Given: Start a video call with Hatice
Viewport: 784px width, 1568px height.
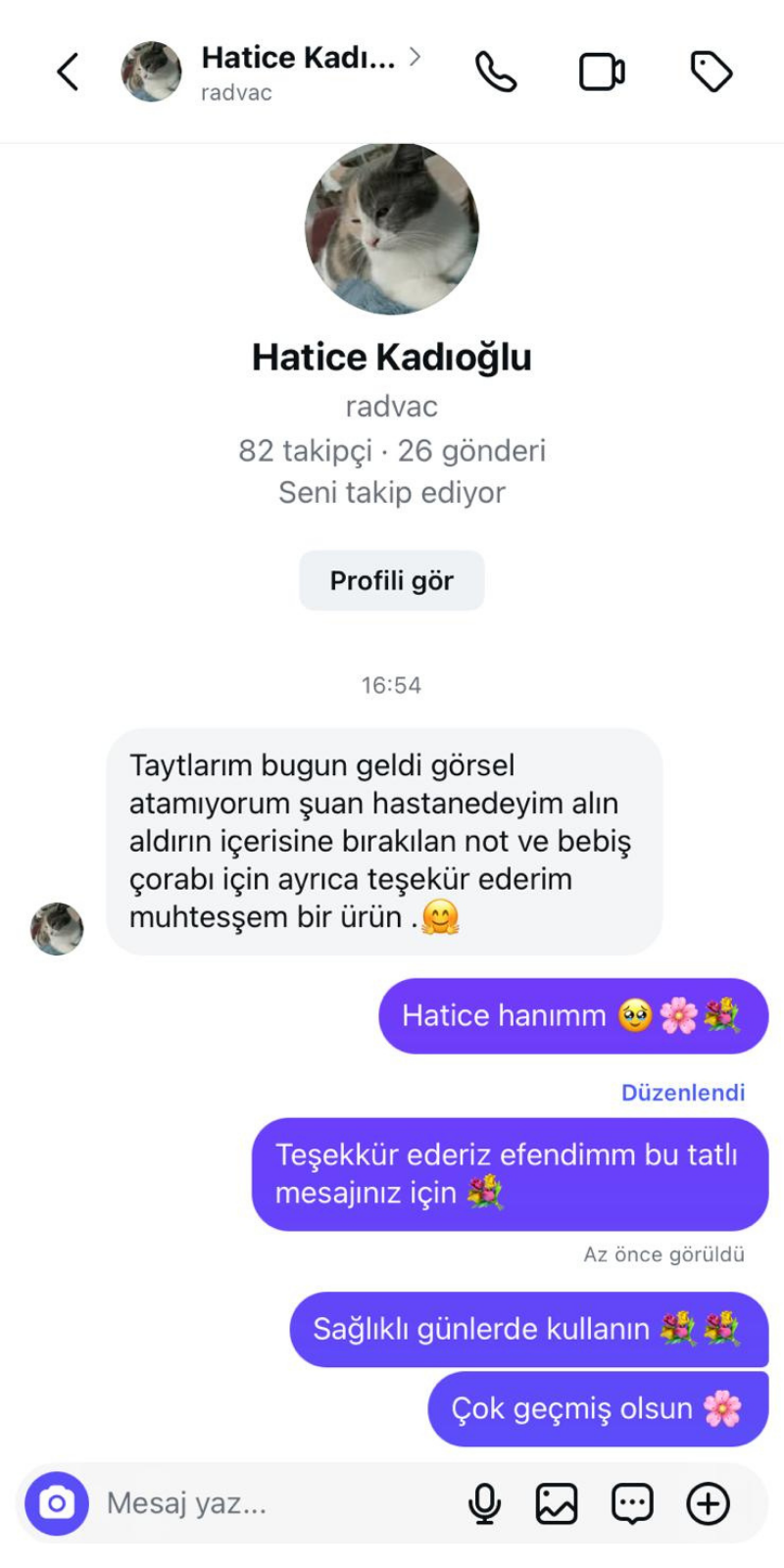Looking at the screenshot, I should (602, 73).
